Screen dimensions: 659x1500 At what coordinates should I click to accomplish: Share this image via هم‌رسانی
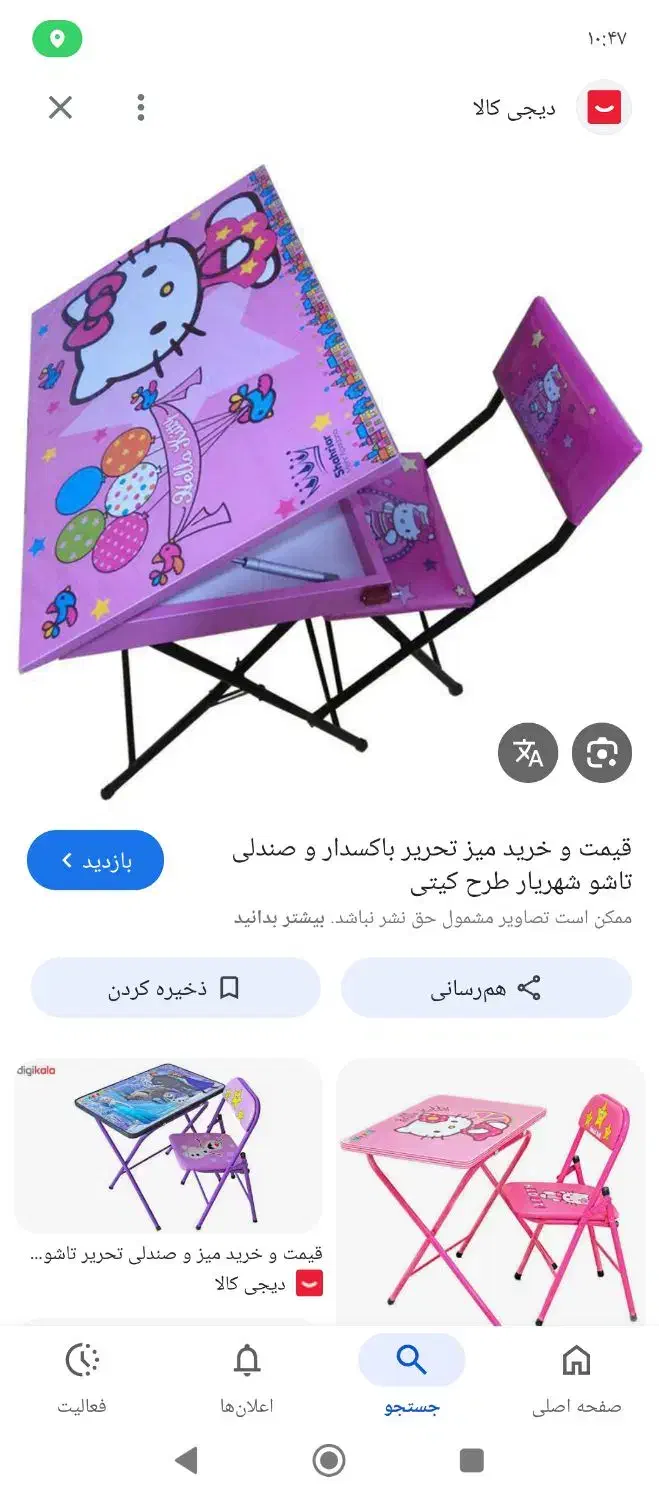pyautogui.click(x=486, y=989)
